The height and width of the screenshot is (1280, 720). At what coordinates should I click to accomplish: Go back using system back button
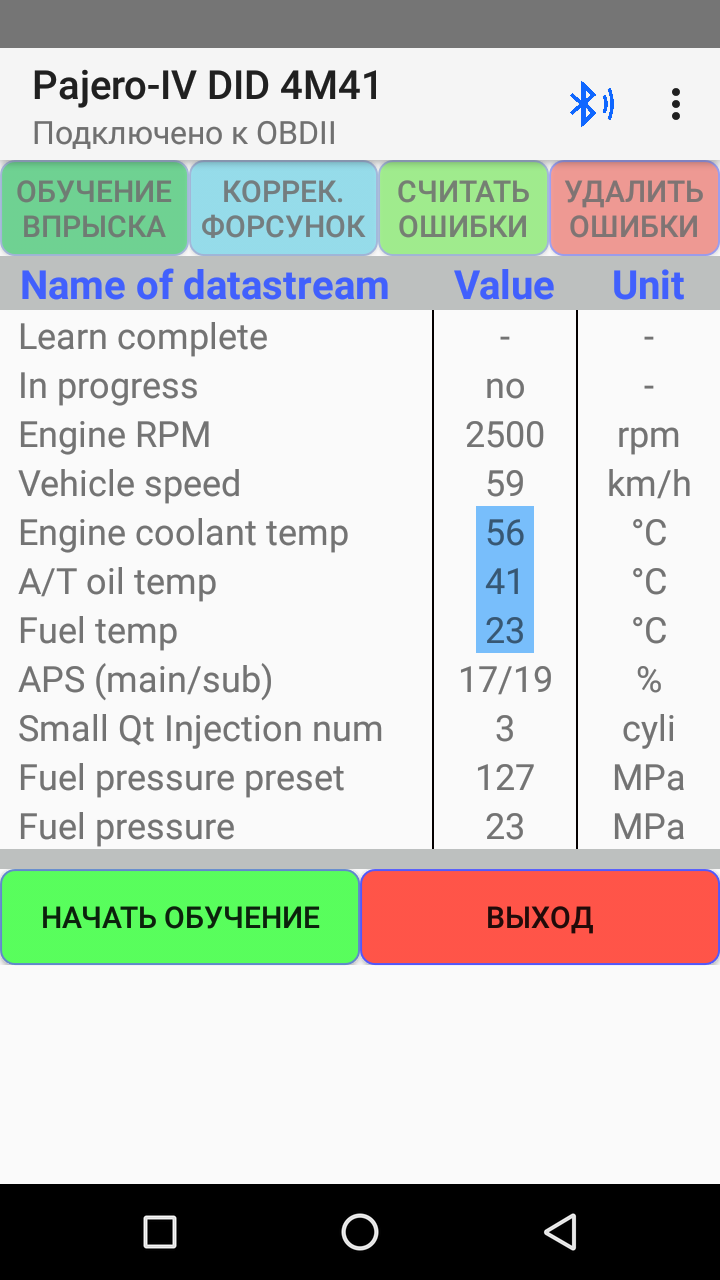[x=560, y=1231]
